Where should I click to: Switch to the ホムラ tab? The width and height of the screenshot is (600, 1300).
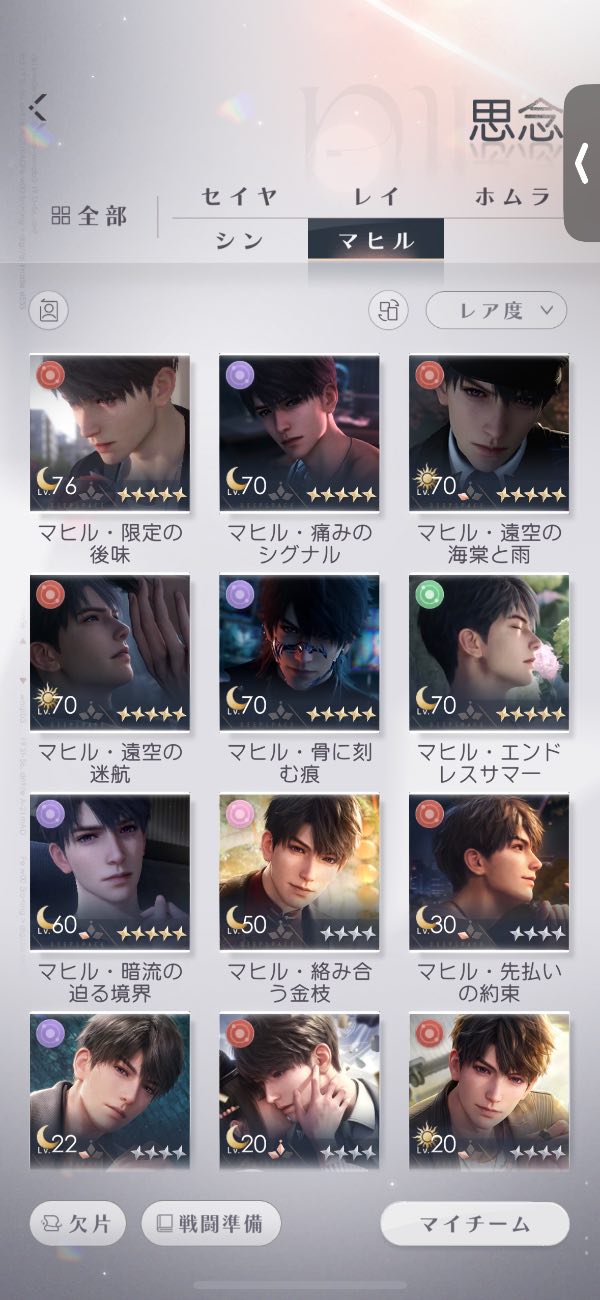(x=513, y=196)
